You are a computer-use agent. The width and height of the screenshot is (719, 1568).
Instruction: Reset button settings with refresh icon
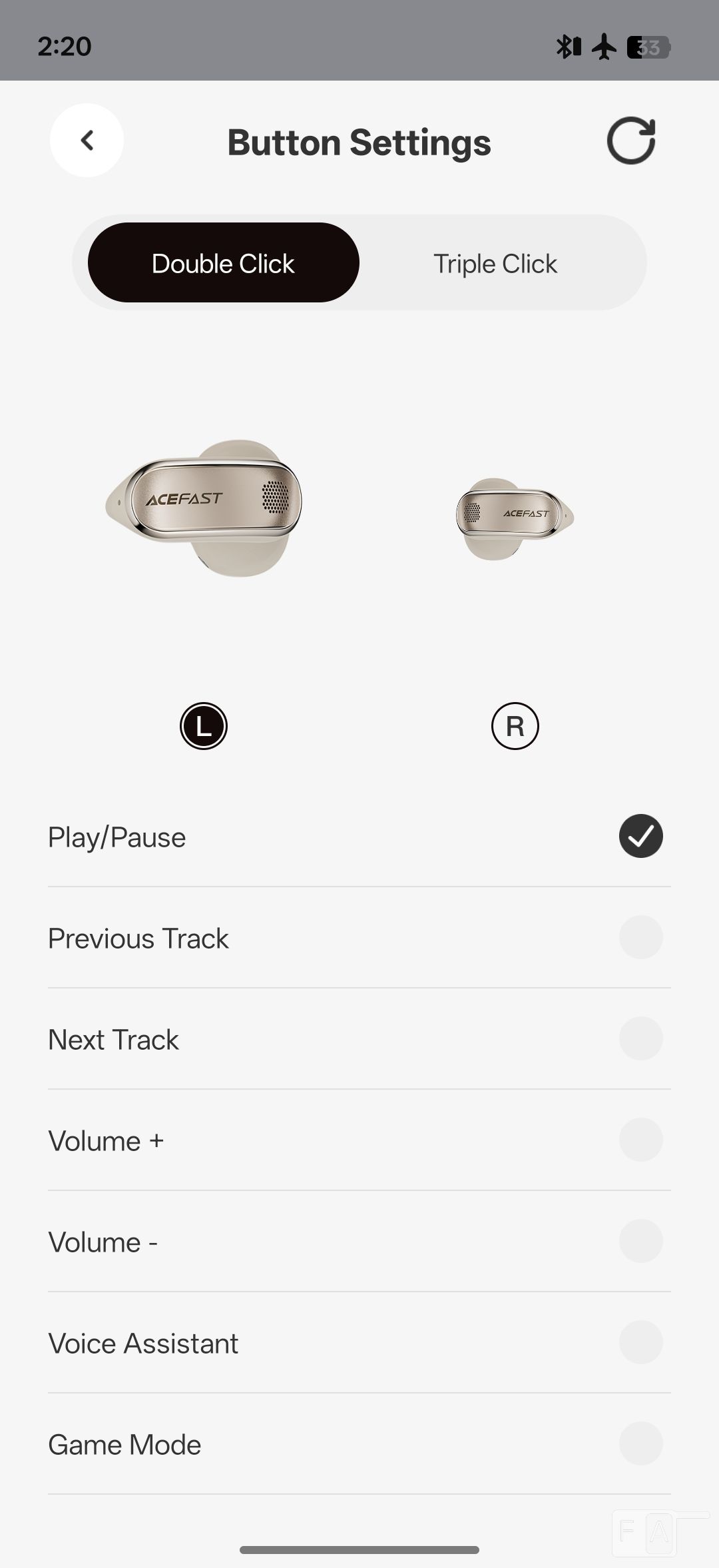pos(630,141)
